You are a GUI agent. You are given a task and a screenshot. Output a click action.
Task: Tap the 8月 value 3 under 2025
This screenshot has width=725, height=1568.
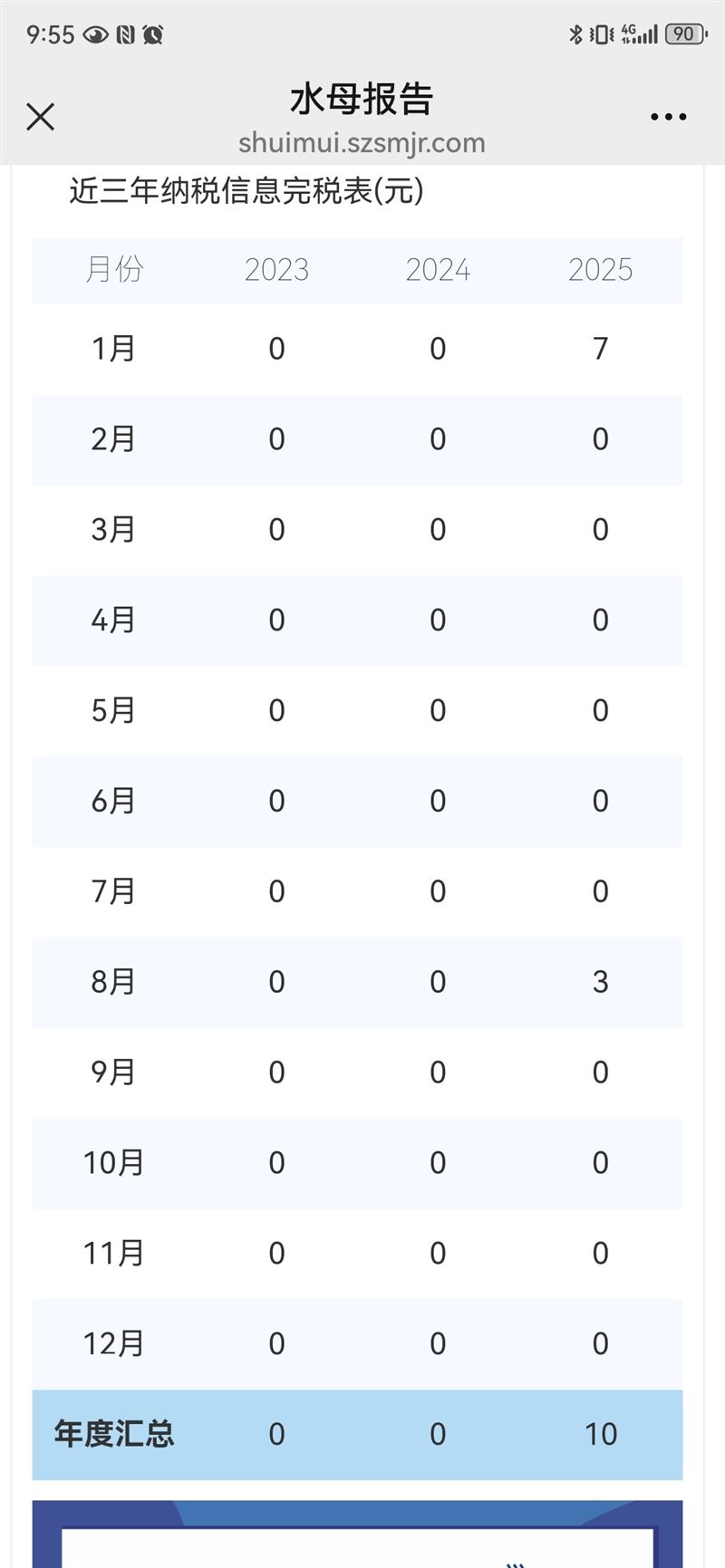pyautogui.click(x=601, y=981)
